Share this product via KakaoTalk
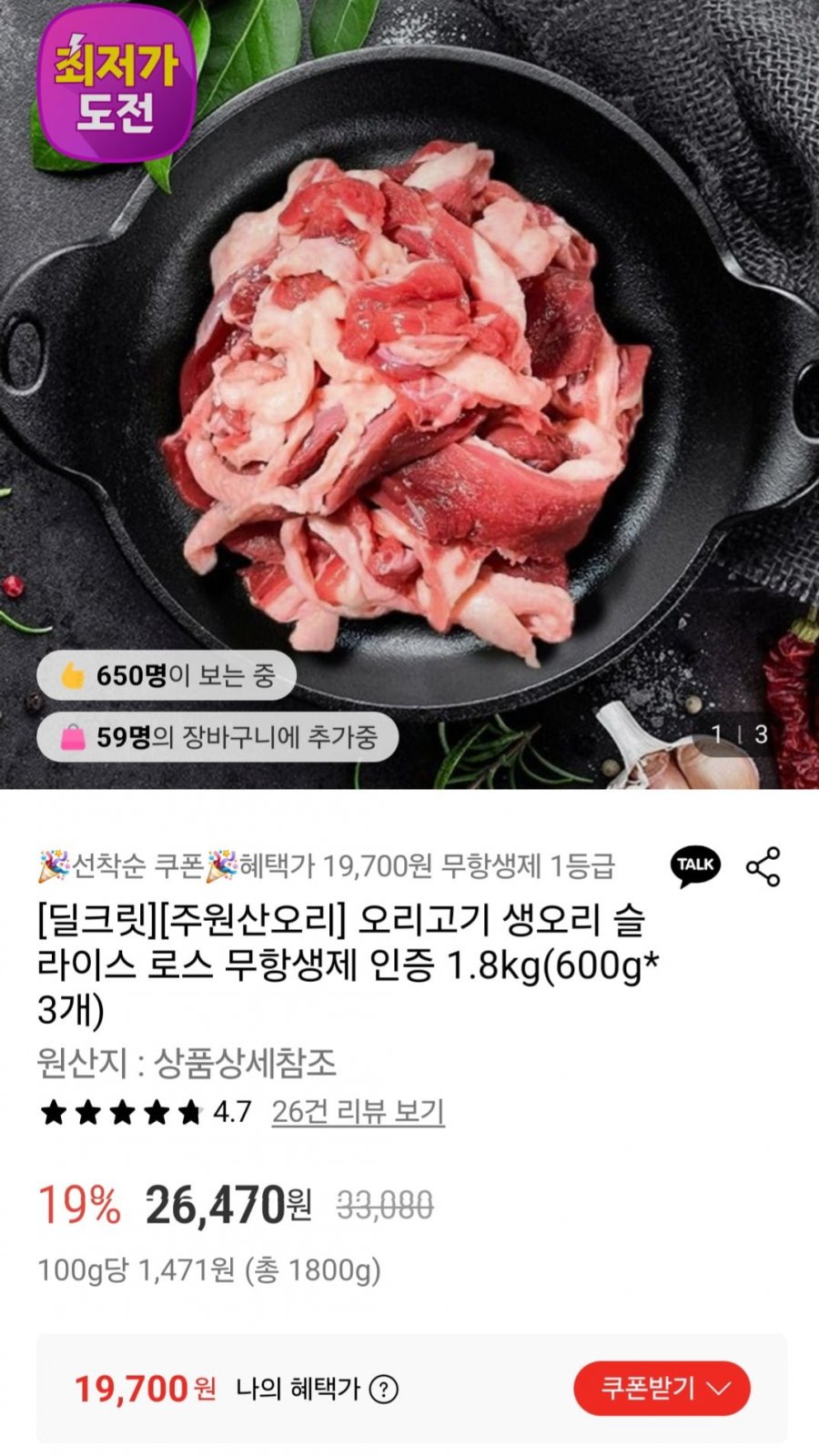819x1456 pixels. [695, 865]
